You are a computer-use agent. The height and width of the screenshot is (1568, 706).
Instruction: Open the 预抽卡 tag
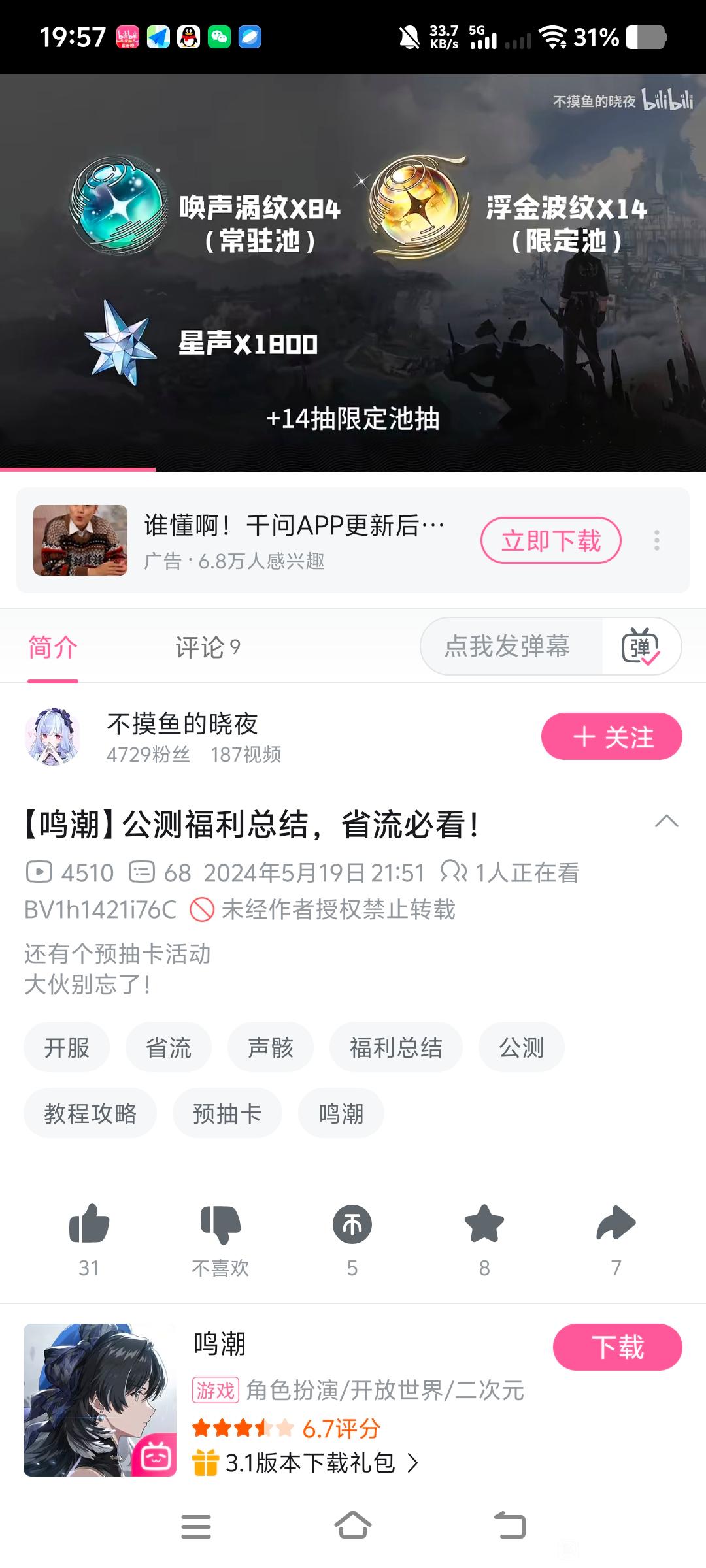(227, 1113)
